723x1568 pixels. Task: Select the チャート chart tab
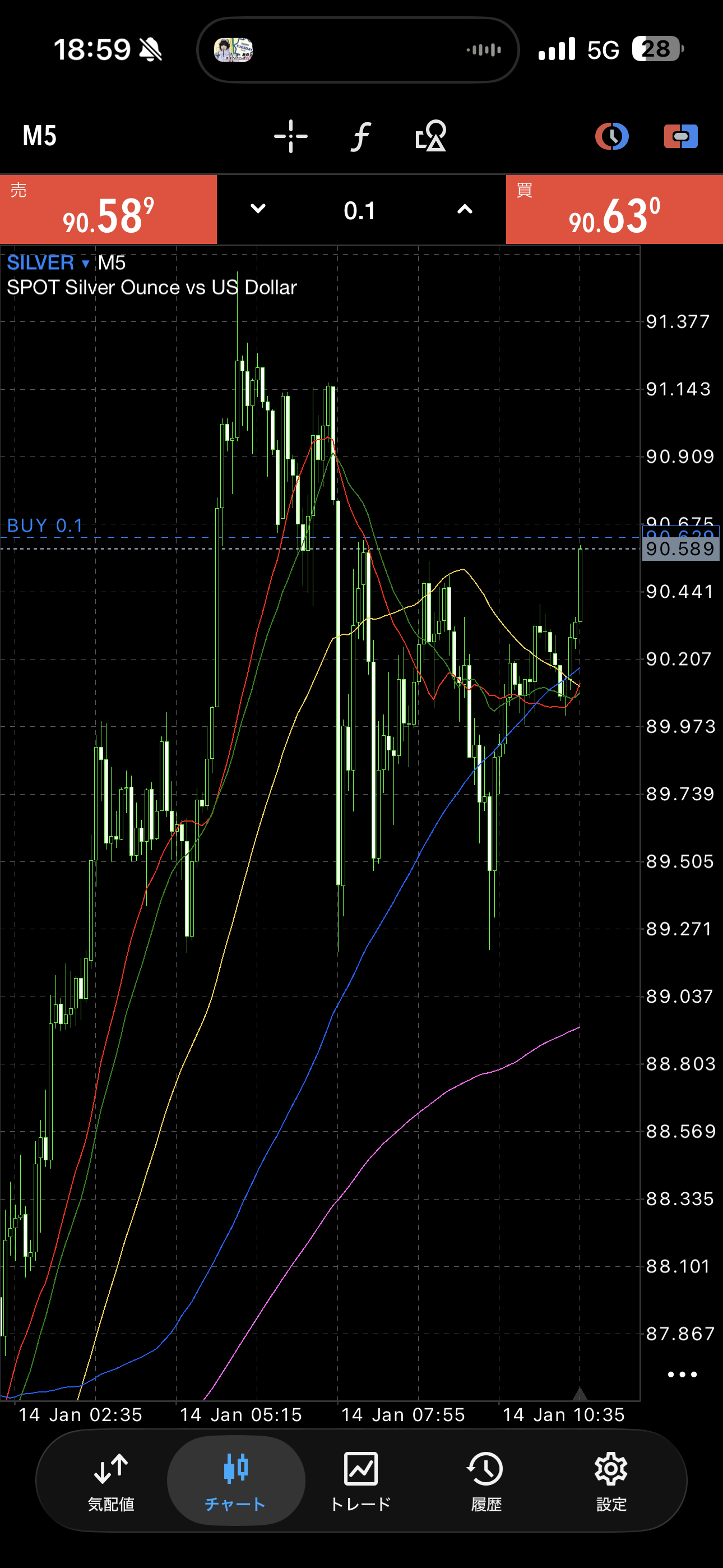pyautogui.click(x=235, y=1481)
